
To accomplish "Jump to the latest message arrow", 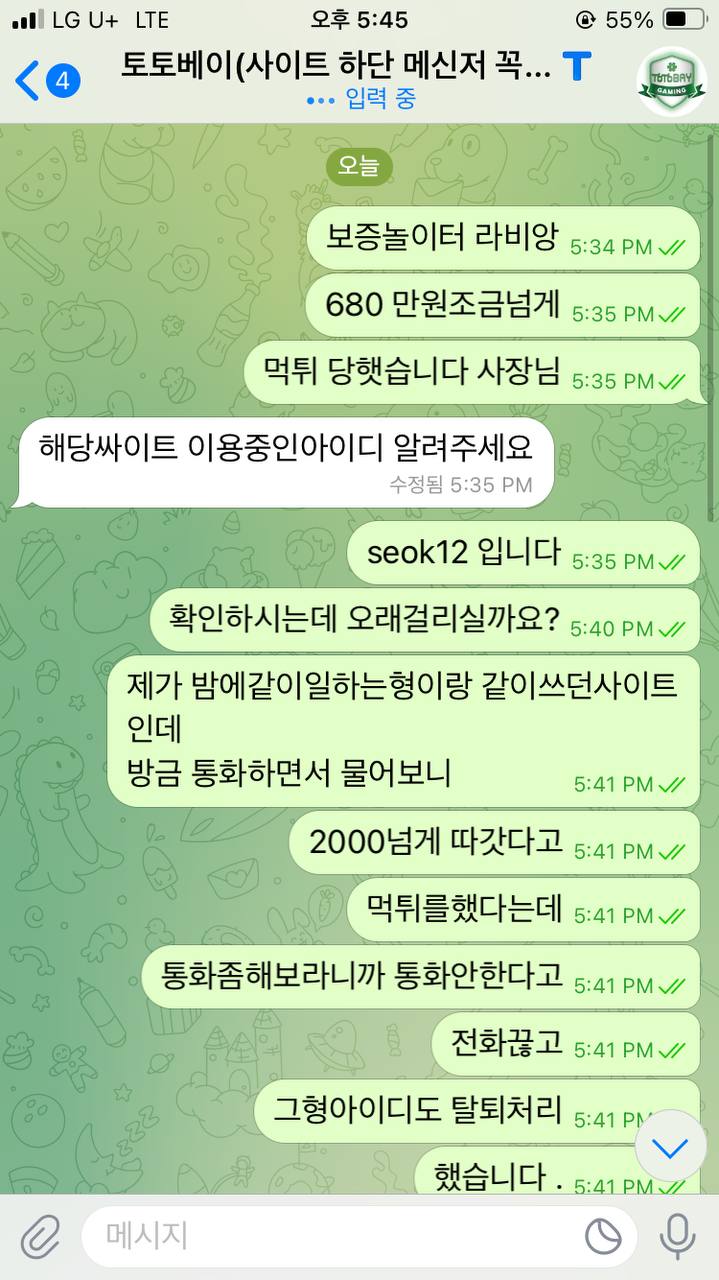I will click(670, 1147).
